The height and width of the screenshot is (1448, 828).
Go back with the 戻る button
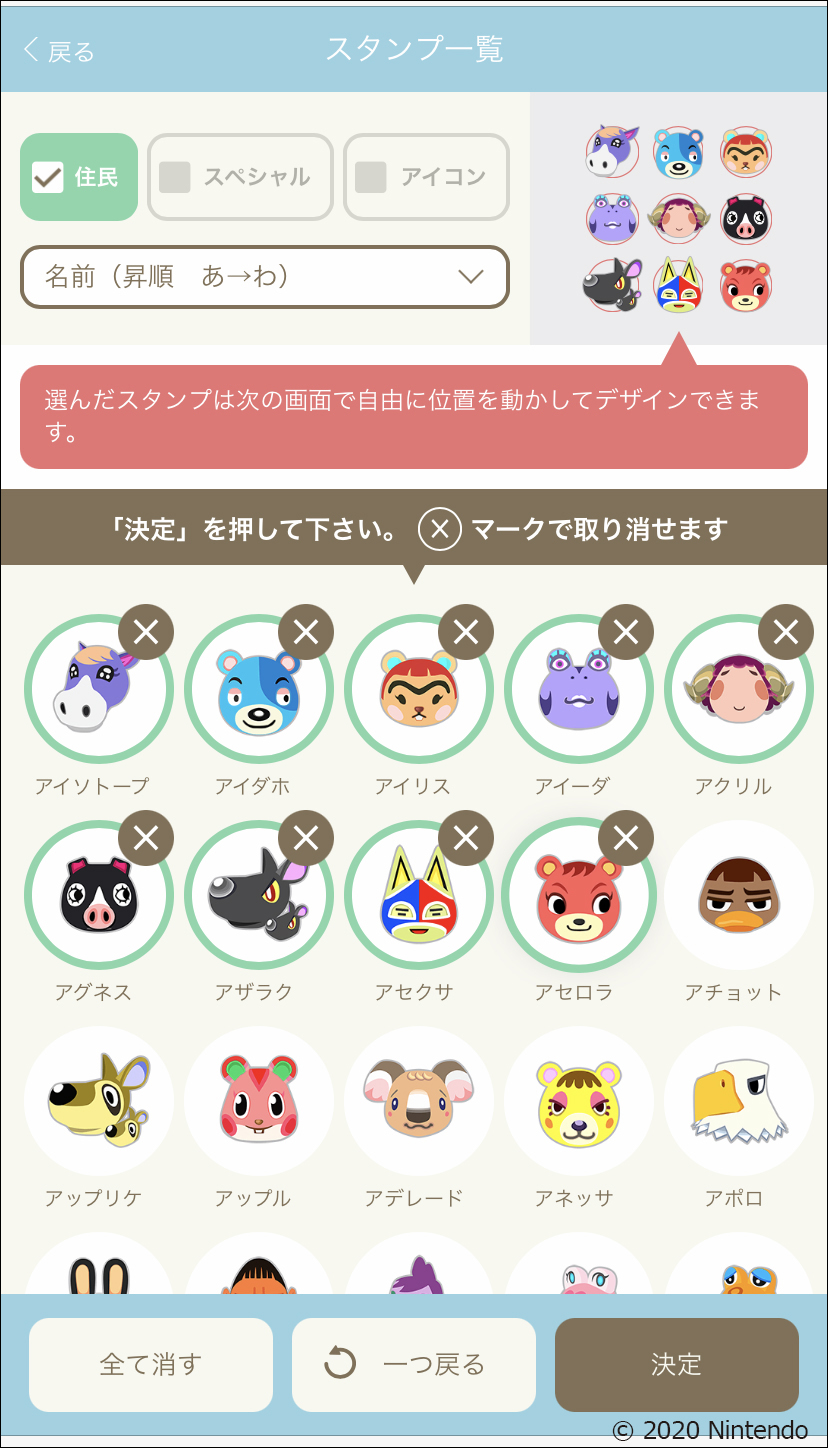point(58,50)
